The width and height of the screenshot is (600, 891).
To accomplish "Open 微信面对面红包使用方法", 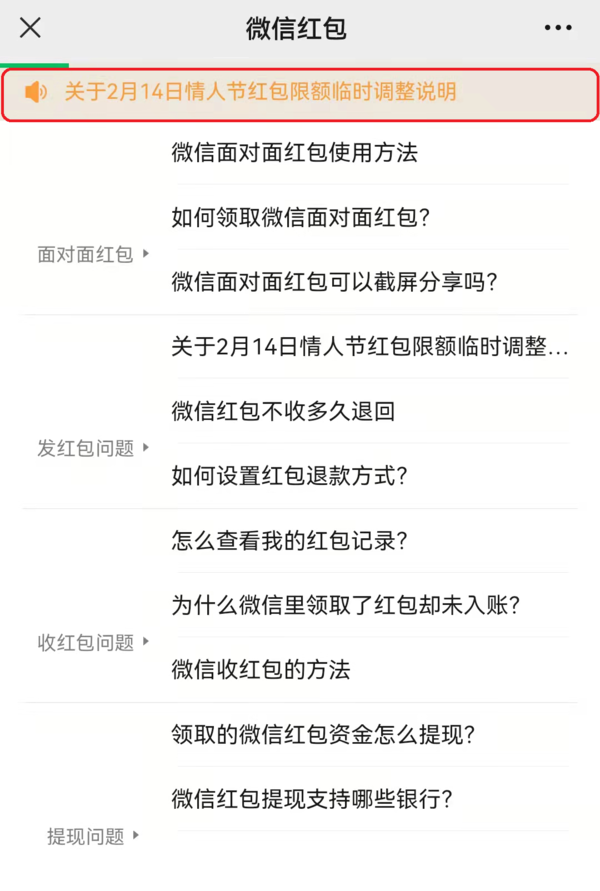I will (294, 153).
